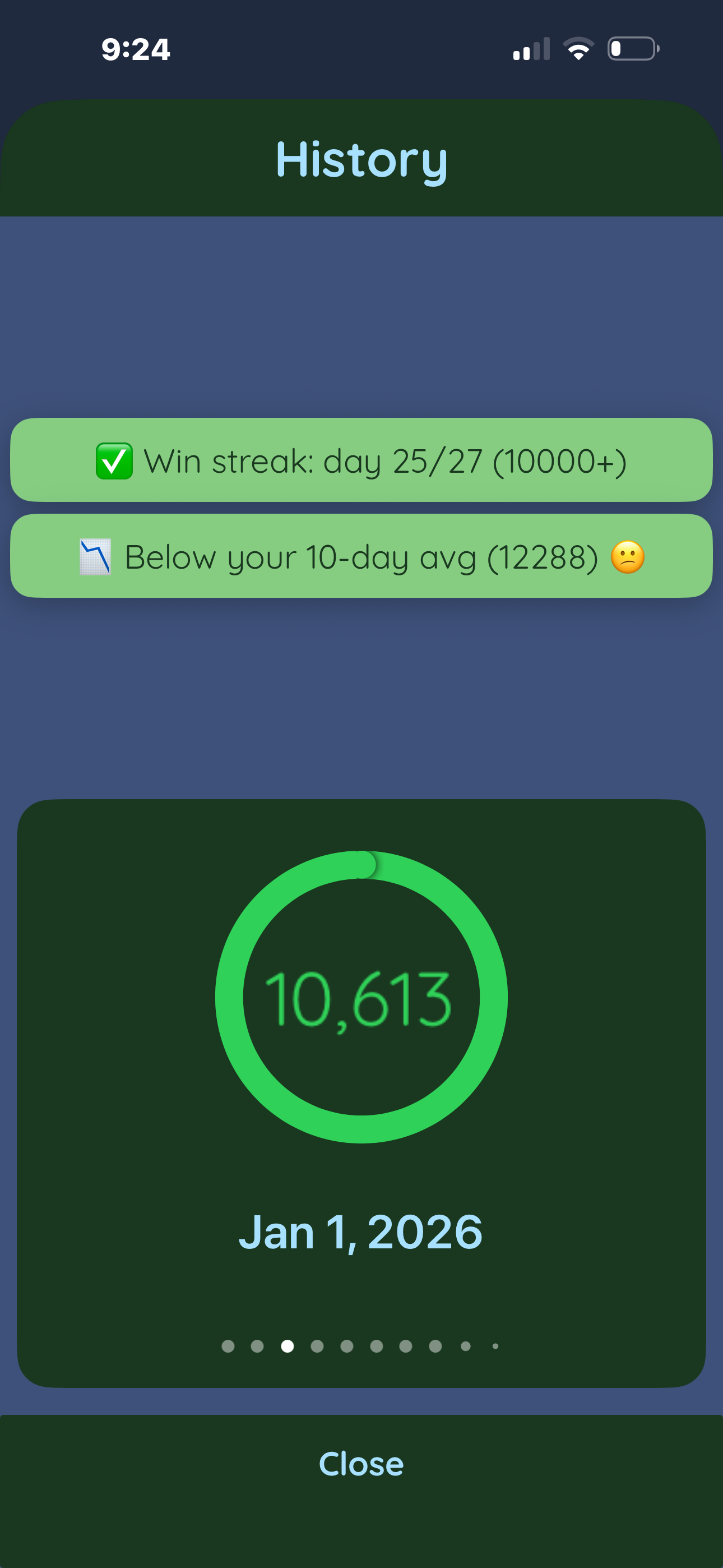723x1568 pixels.
Task: Select the win streak banner
Action: point(361,461)
